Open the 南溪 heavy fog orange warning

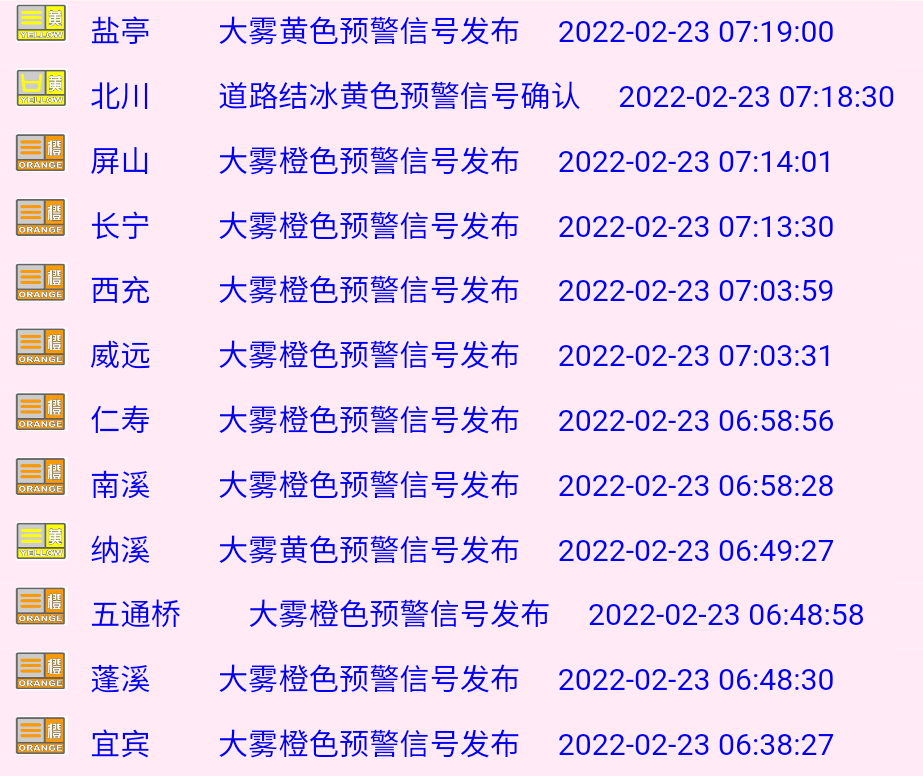[x=368, y=486]
